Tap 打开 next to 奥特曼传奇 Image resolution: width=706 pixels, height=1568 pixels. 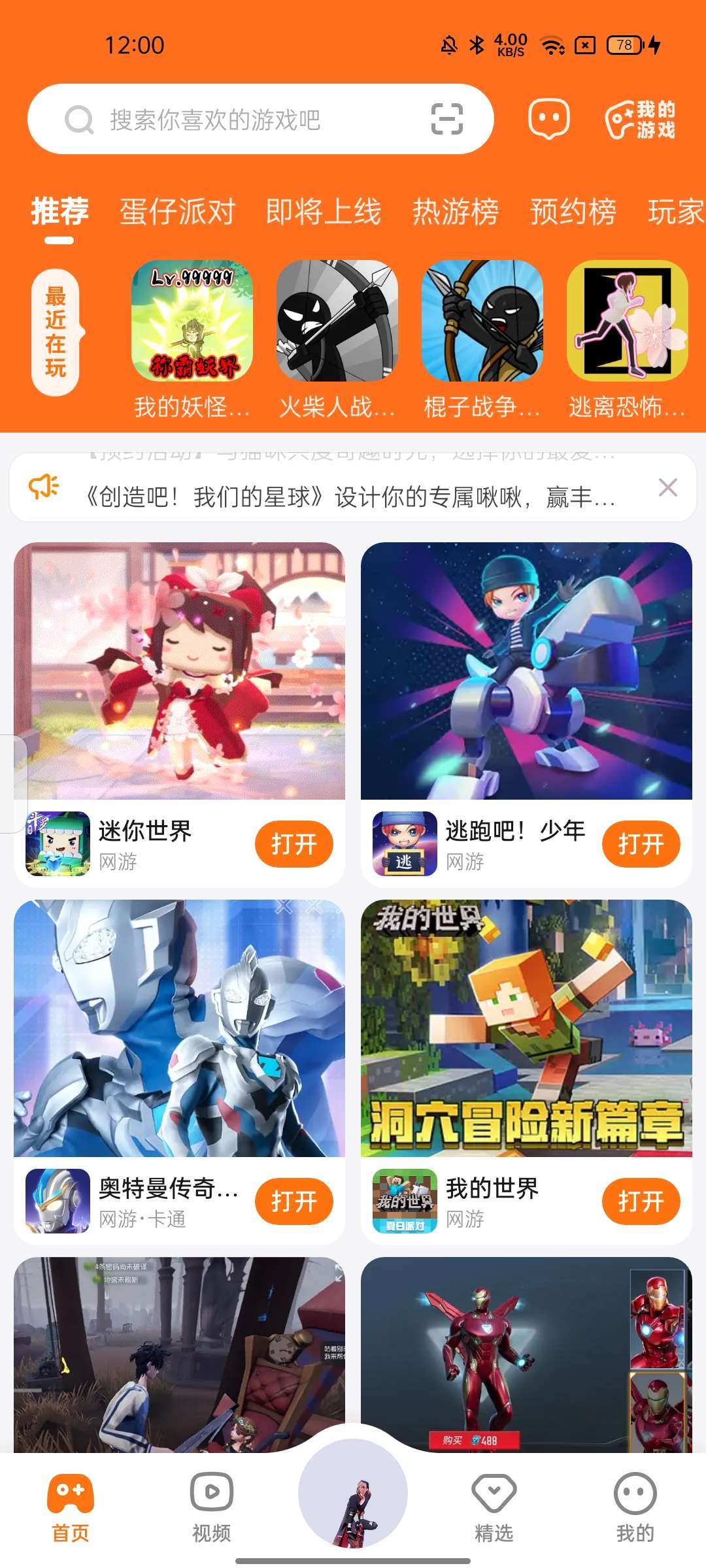(294, 1201)
